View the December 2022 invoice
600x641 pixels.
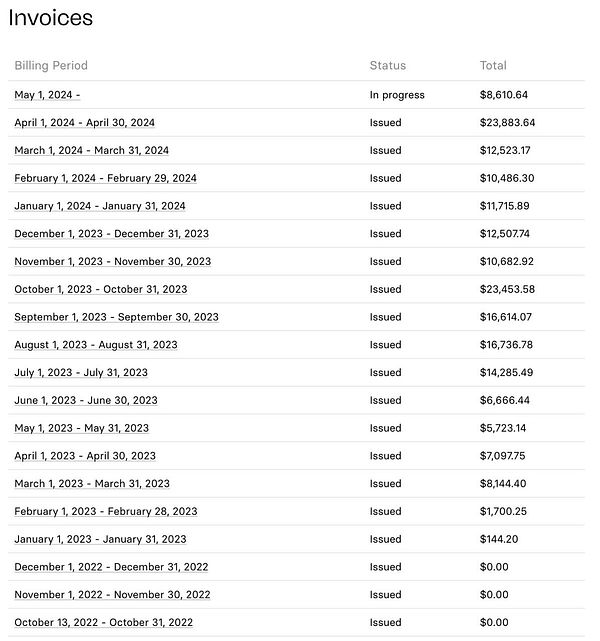point(111,567)
